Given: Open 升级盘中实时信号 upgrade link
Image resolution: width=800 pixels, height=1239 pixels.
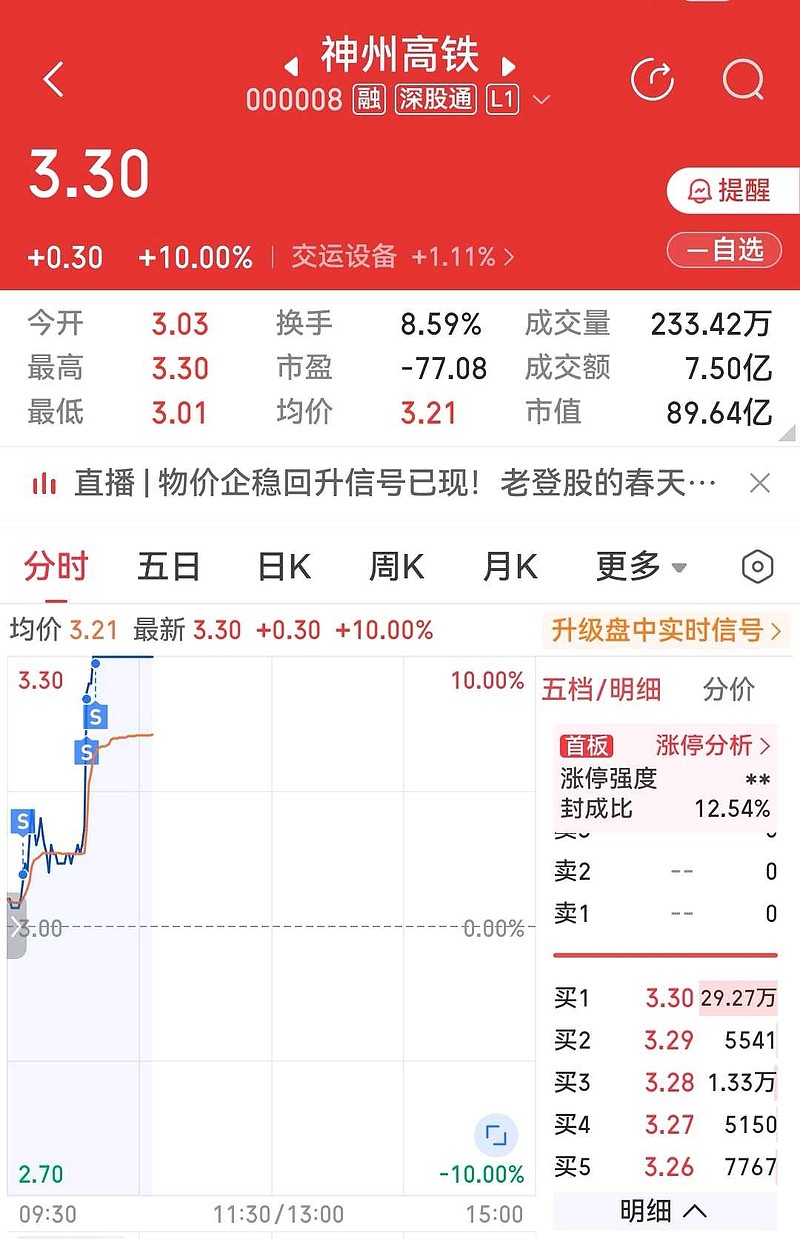Looking at the screenshot, I should [x=666, y=630].
